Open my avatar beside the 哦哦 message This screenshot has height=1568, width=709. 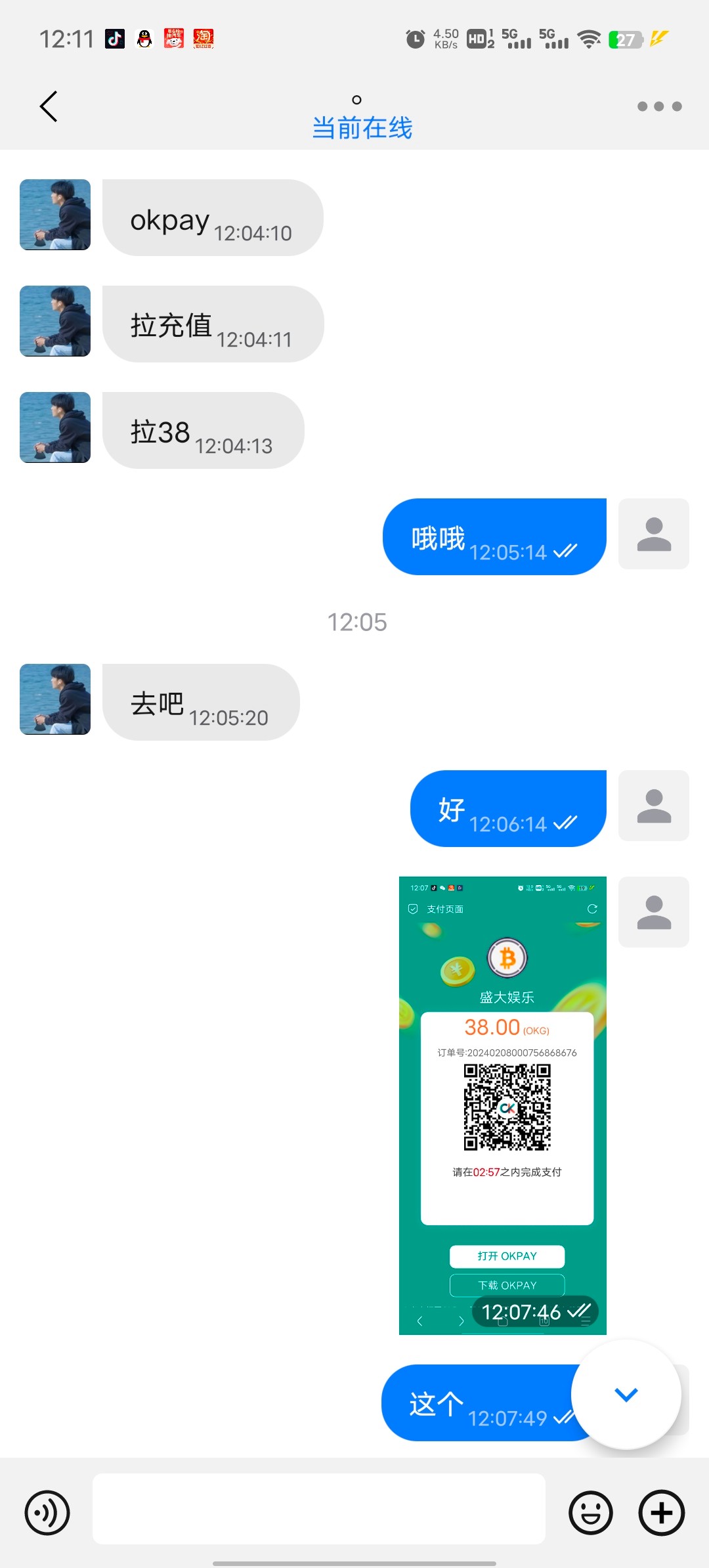tap(653, 534)
